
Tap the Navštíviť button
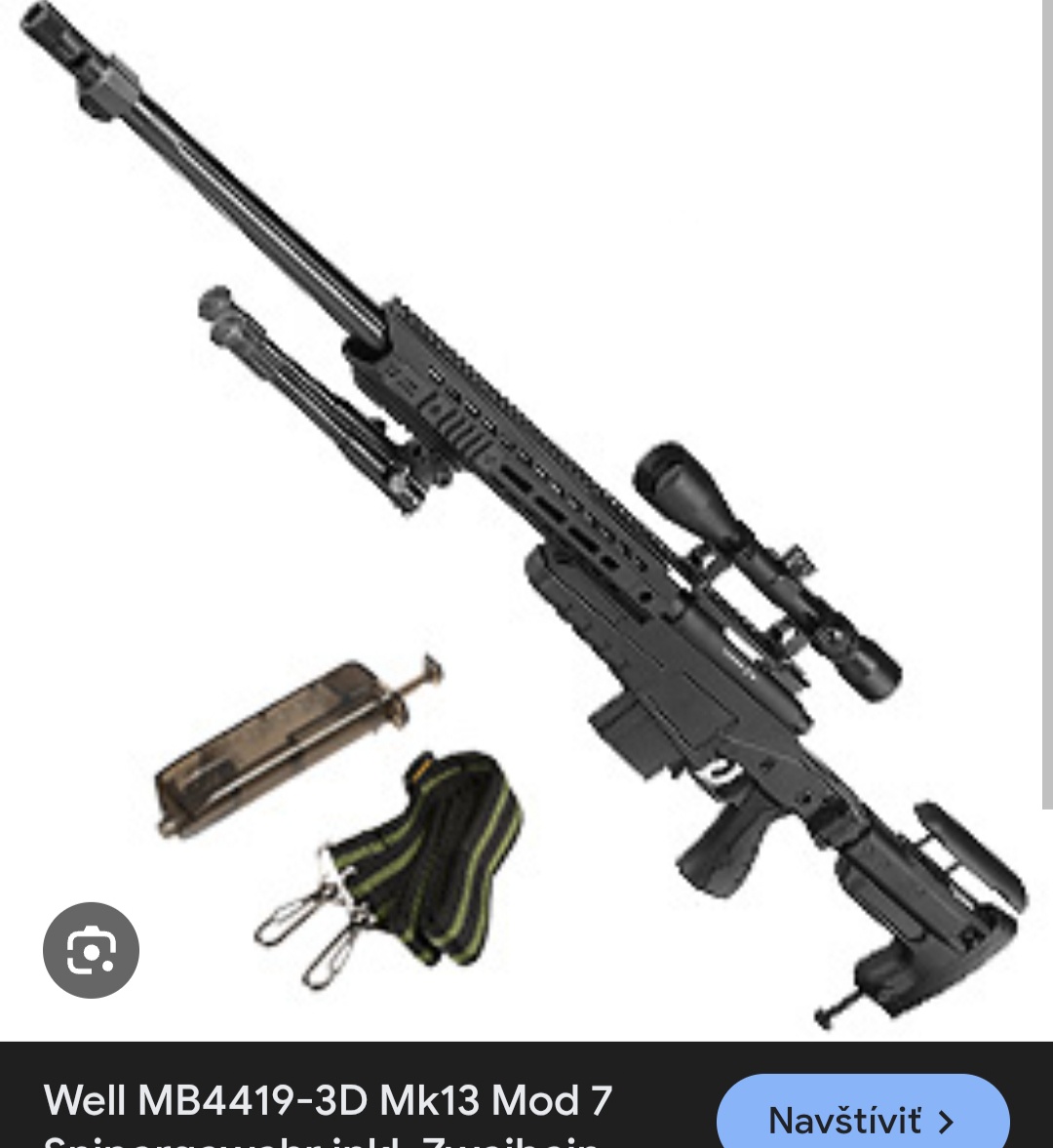point(862,1119)
